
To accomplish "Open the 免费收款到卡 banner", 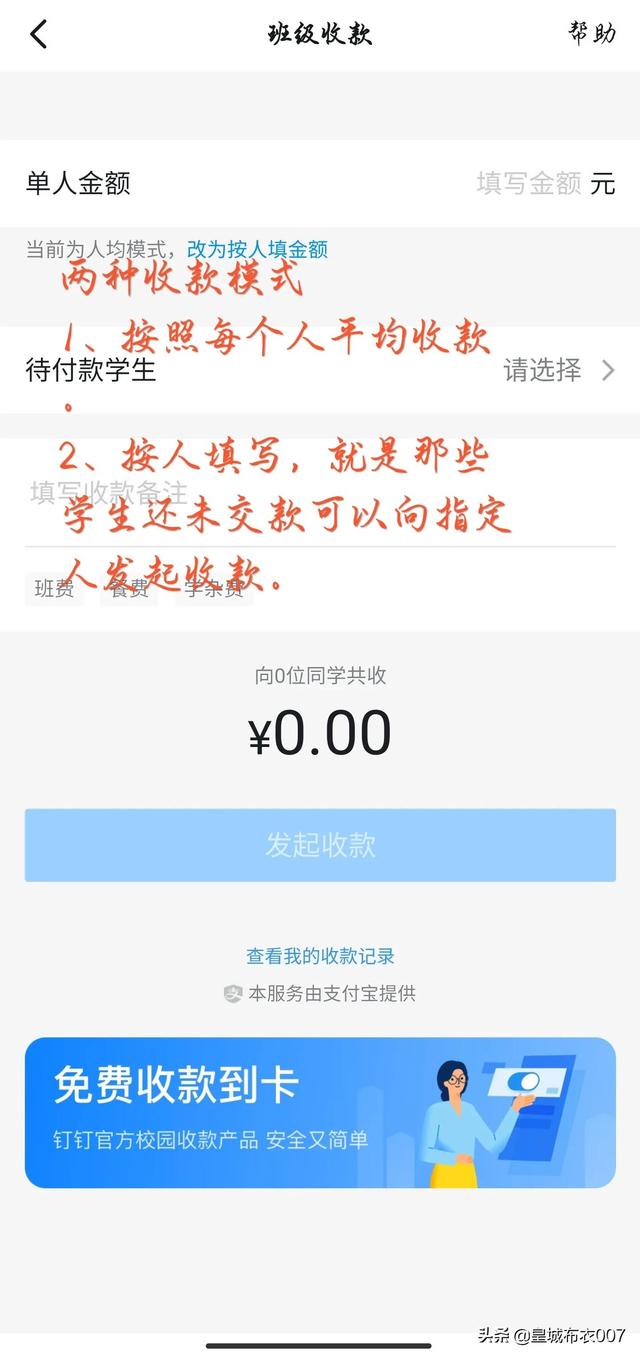I will point(320,1112).
